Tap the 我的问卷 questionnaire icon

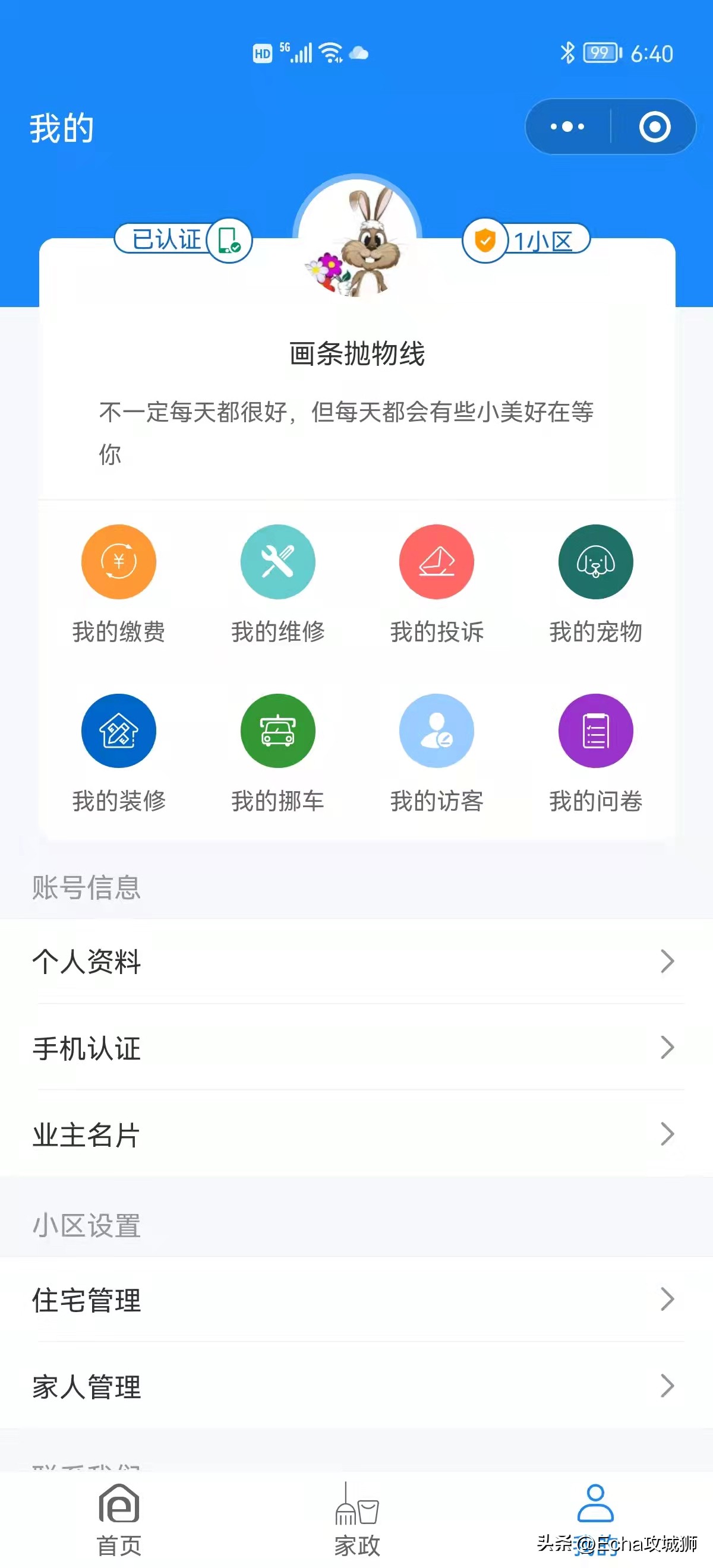[595, 731]
